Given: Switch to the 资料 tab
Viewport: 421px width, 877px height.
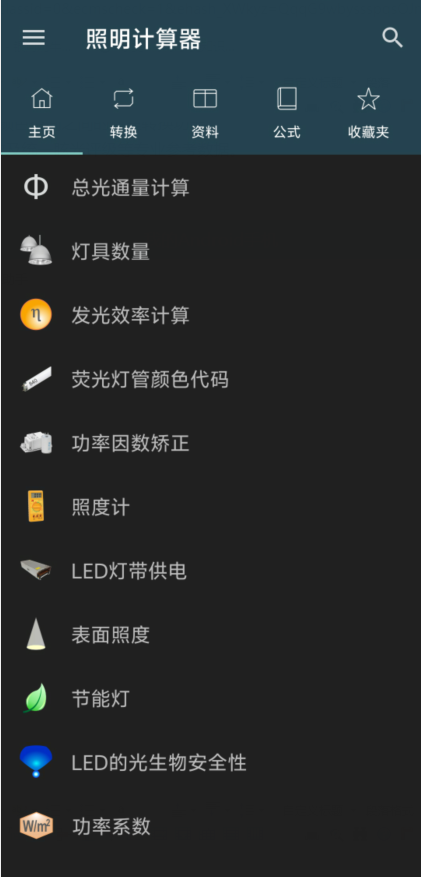Looking at the screenshot, I should pyautogui.click(x=205, y=114).
